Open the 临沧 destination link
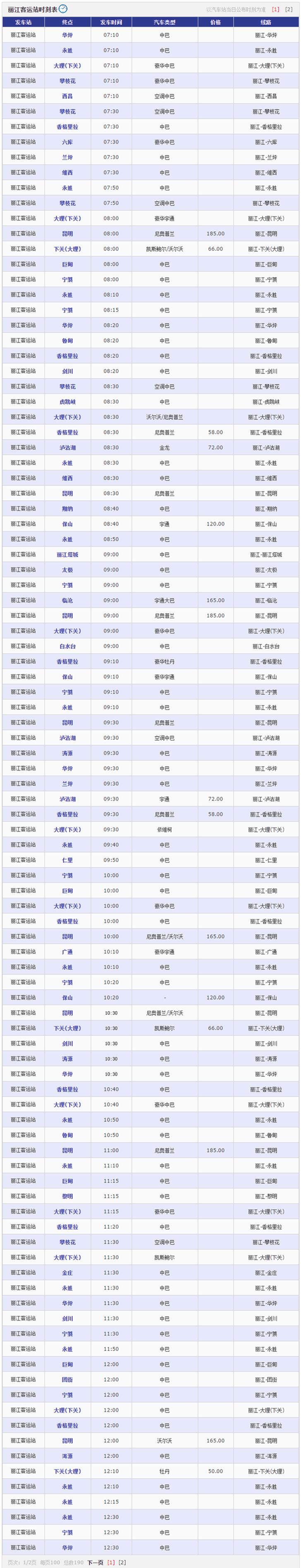 point(67,600)
